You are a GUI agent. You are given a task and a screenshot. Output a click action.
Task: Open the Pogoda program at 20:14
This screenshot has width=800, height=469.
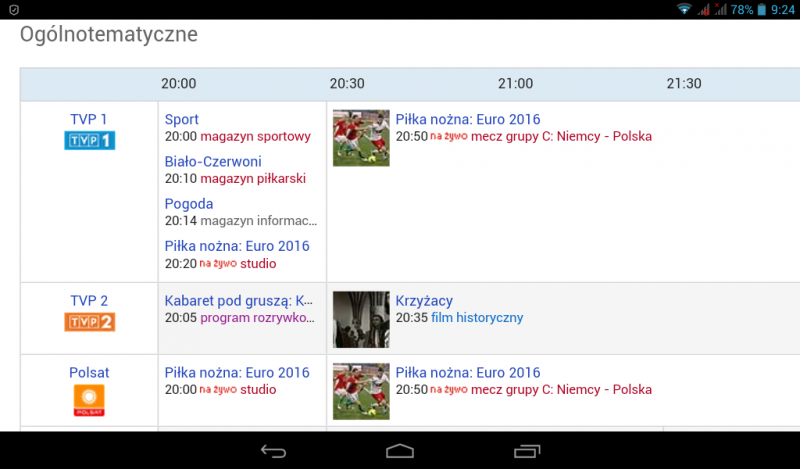tap(189, 204)
